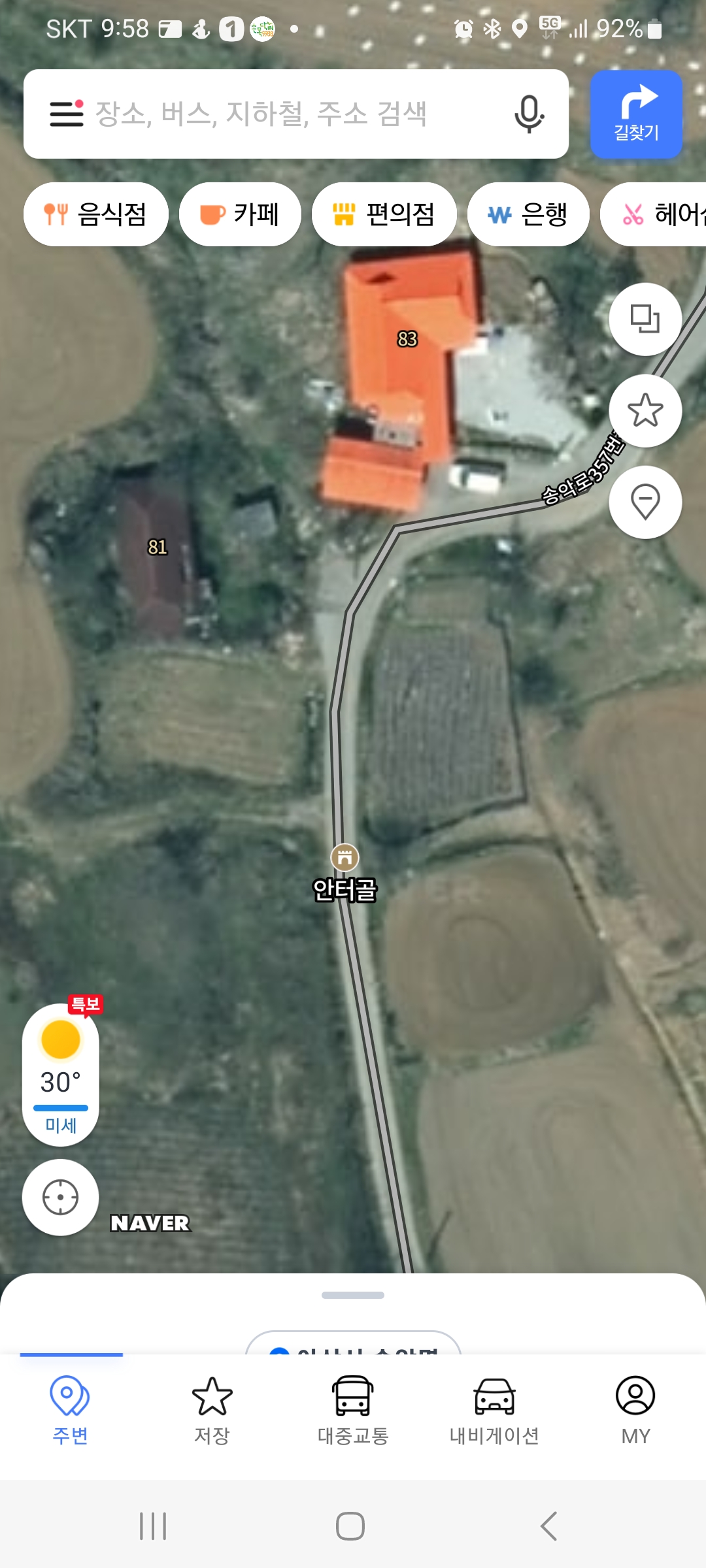Open the hamburger menu in search bar
The image size is (706, 1568).
67,114
